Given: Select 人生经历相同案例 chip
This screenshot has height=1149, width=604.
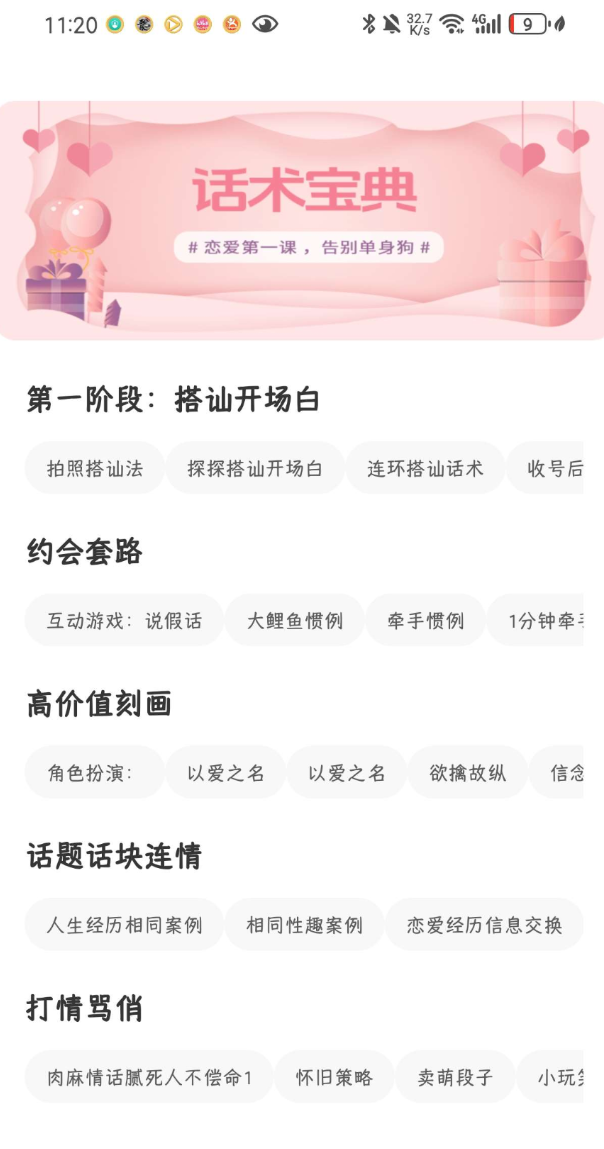Looking at the screenshot, I should coord(124,924).
